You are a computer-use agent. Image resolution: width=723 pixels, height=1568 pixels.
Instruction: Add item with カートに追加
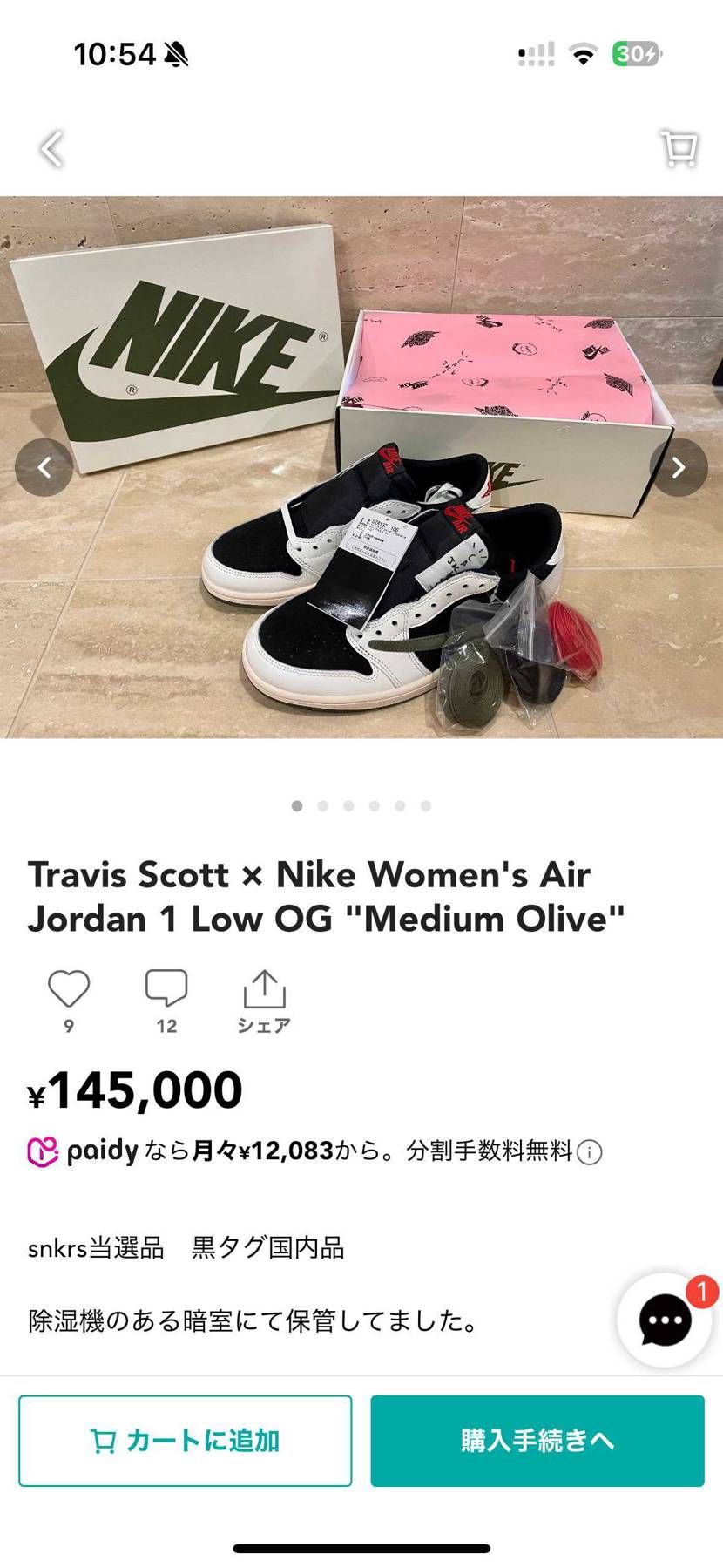pos(186,1441)
